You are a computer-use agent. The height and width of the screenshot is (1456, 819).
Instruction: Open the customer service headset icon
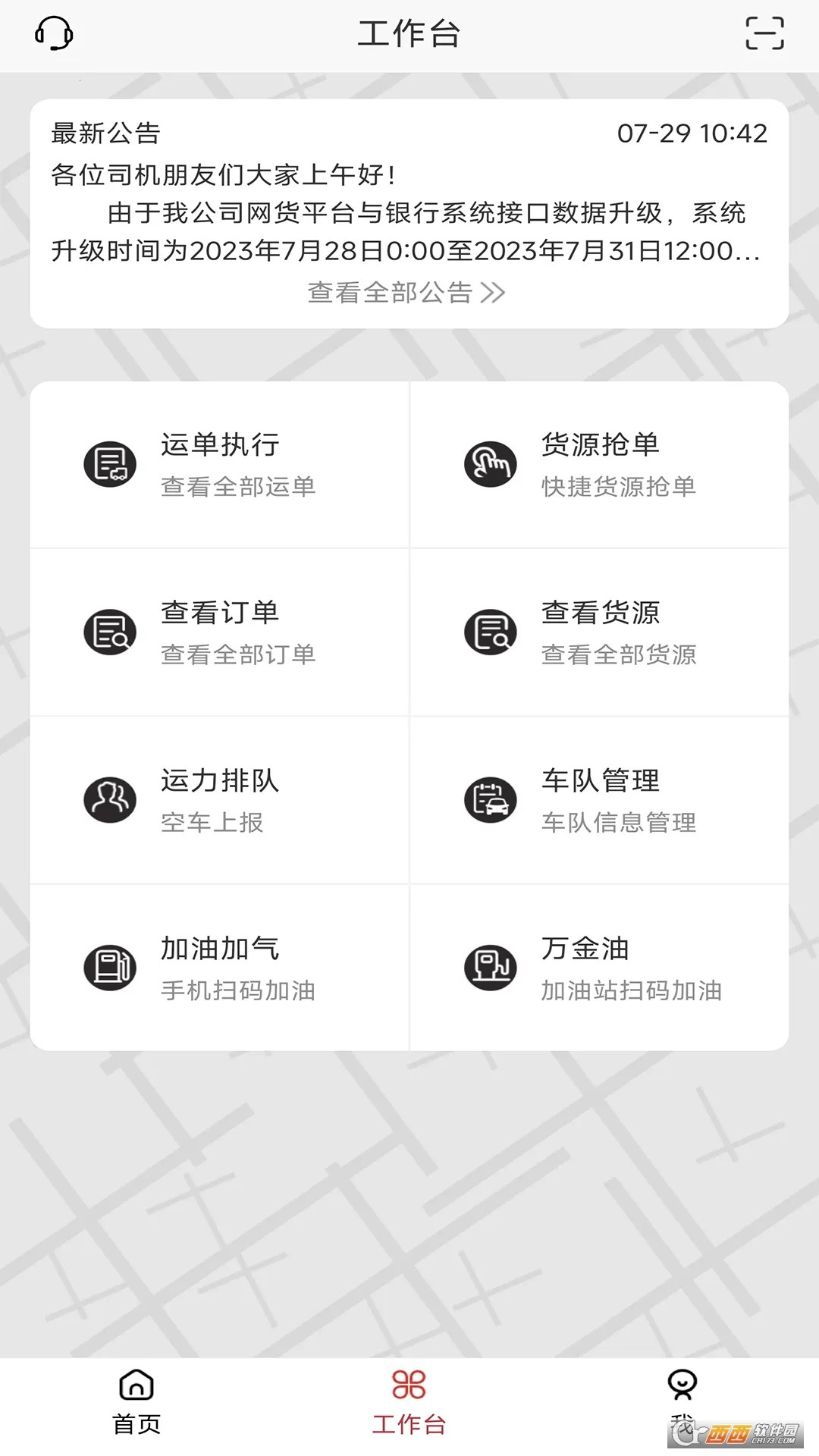[x=54, y=34]
